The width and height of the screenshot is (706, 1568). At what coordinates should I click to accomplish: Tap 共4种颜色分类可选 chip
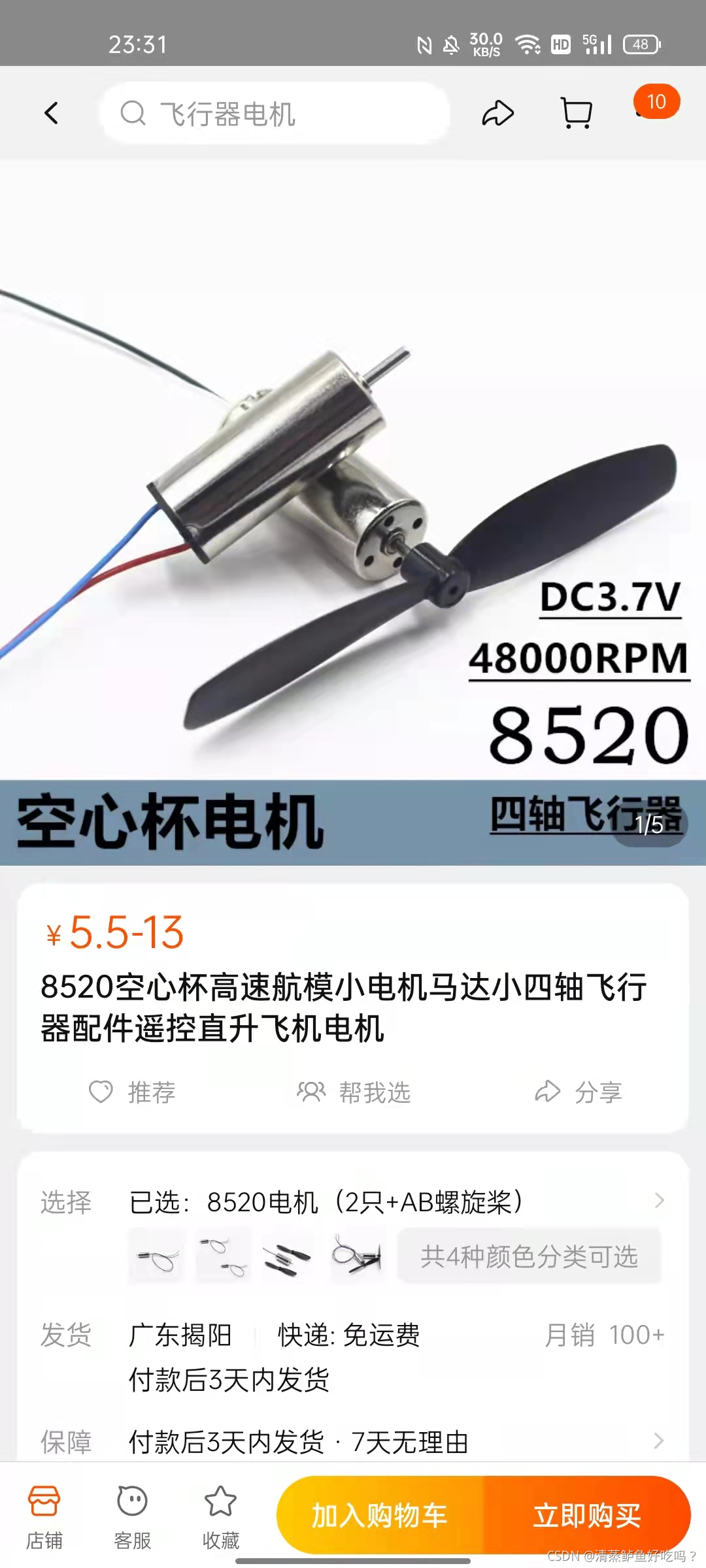click(x=529, y=1256)
